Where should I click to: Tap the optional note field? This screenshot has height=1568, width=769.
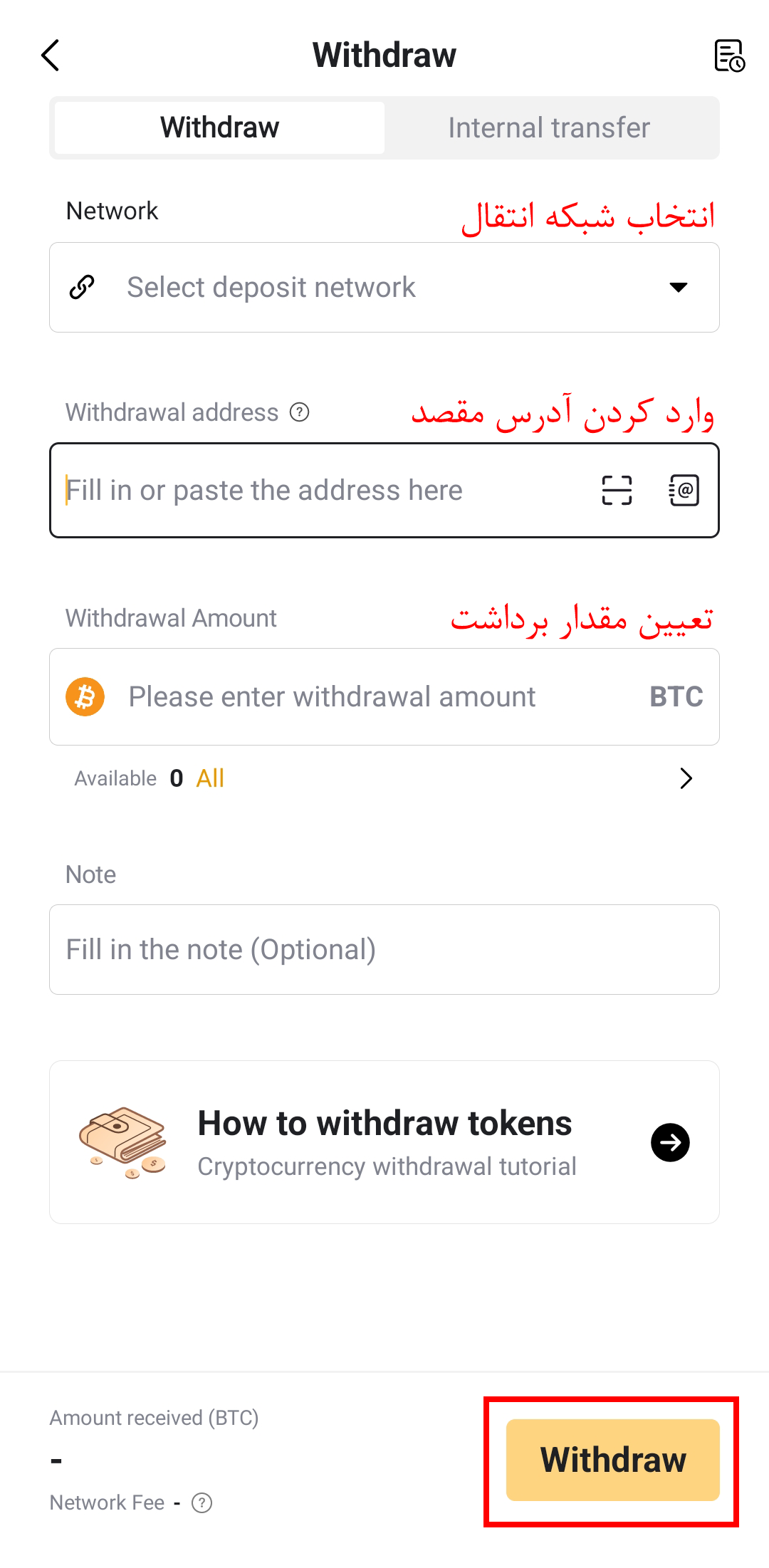(x=384, y=950)
